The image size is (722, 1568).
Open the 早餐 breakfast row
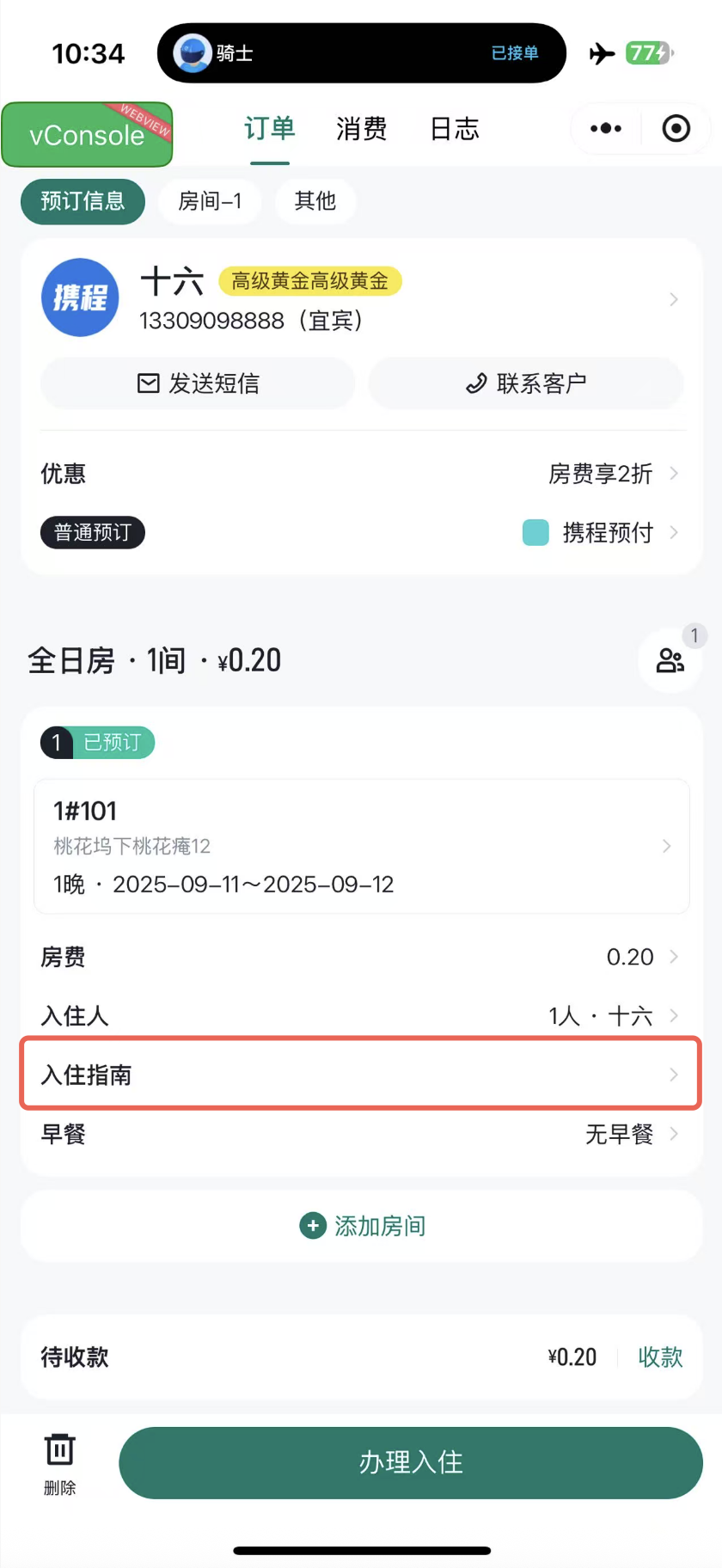(361, 1135)
